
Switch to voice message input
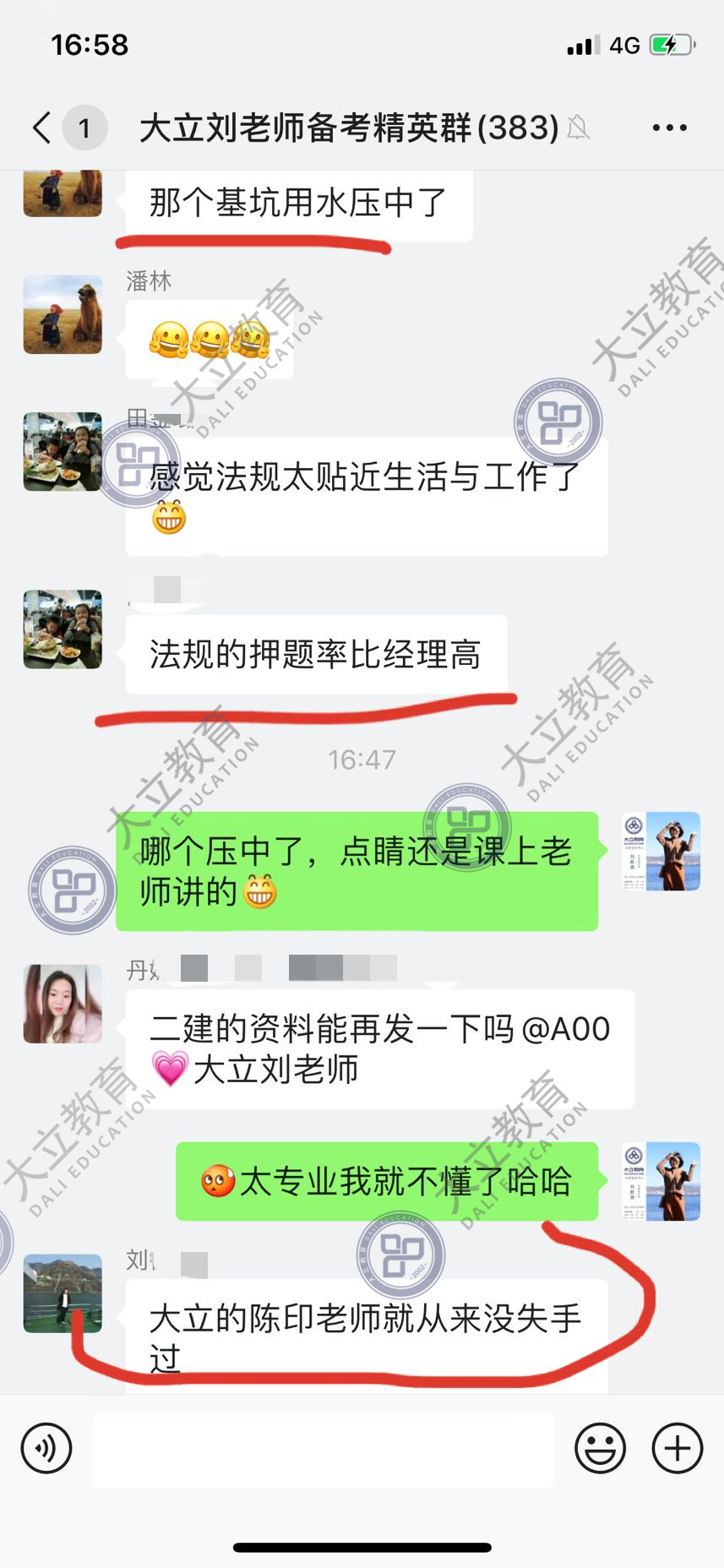click(x=46, y=1448)
